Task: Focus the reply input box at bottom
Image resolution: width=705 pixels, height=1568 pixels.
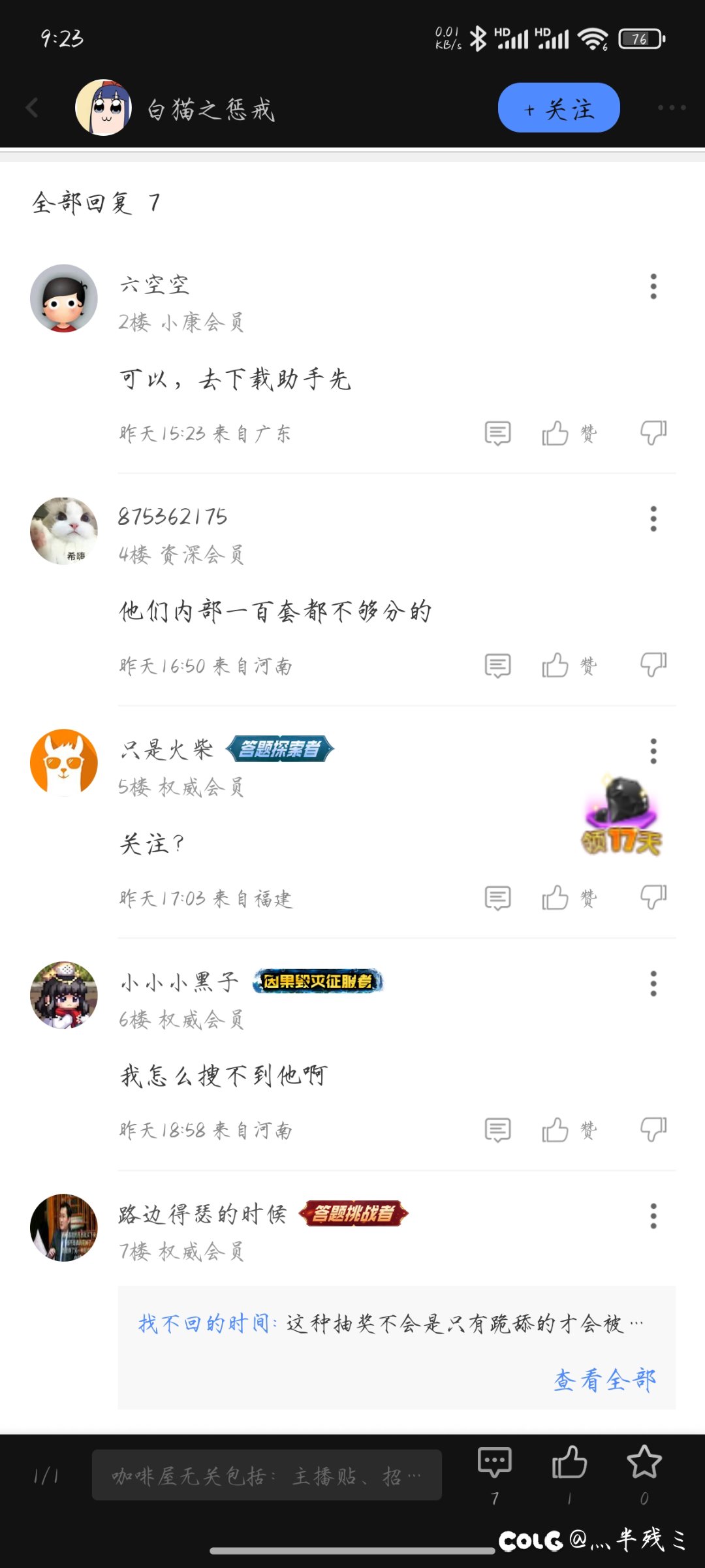Action: [266, 1475]
